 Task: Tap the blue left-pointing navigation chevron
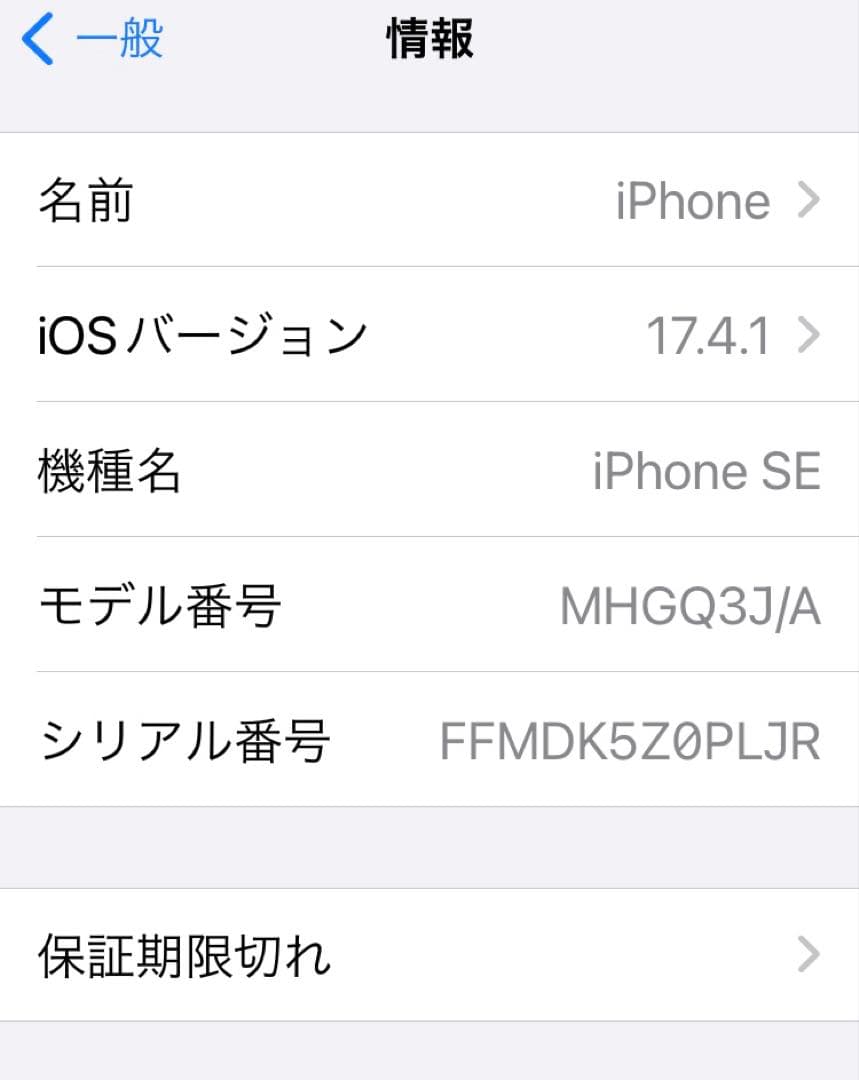click(37, 38)
